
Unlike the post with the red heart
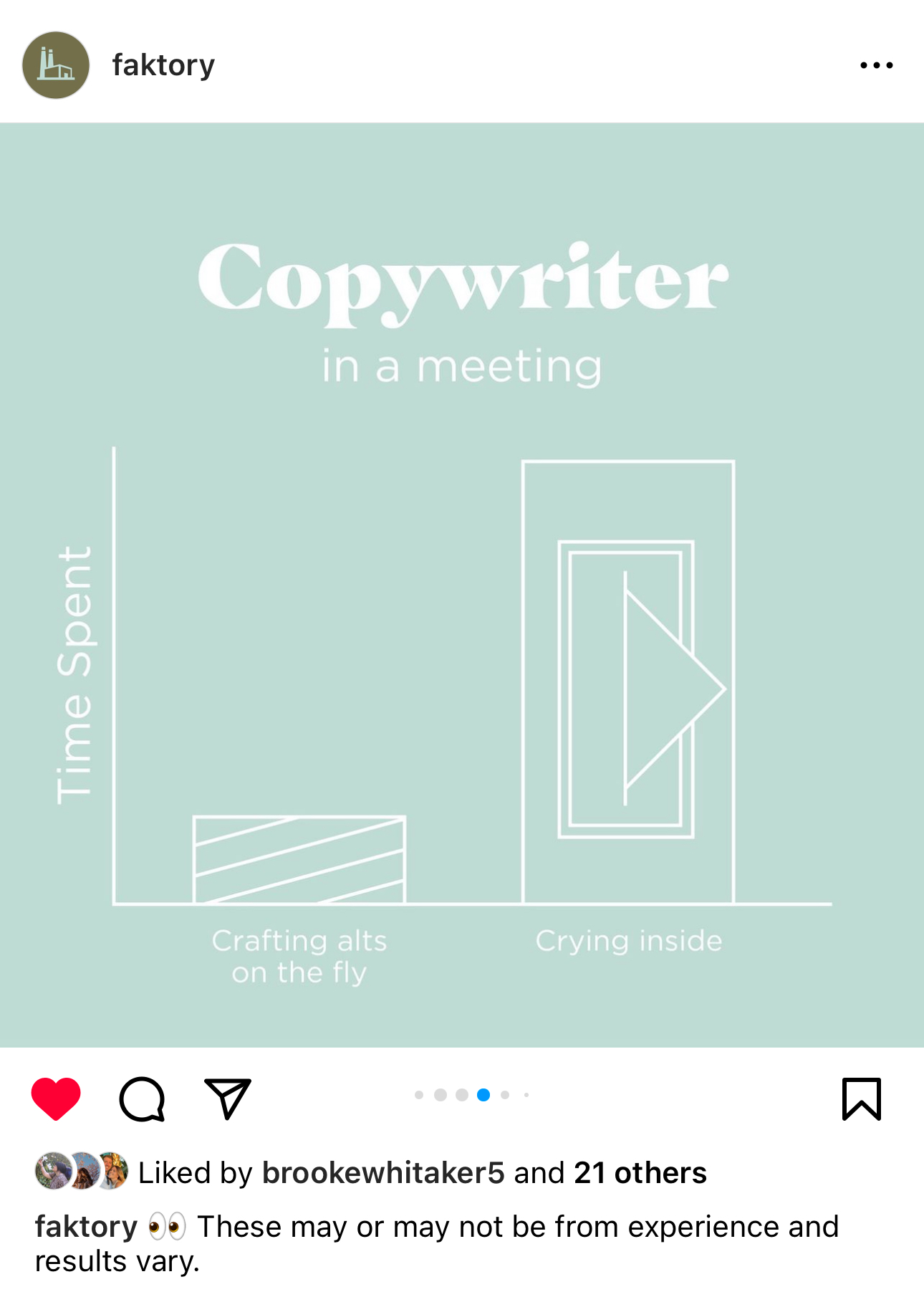click(x=56, y=1098)
